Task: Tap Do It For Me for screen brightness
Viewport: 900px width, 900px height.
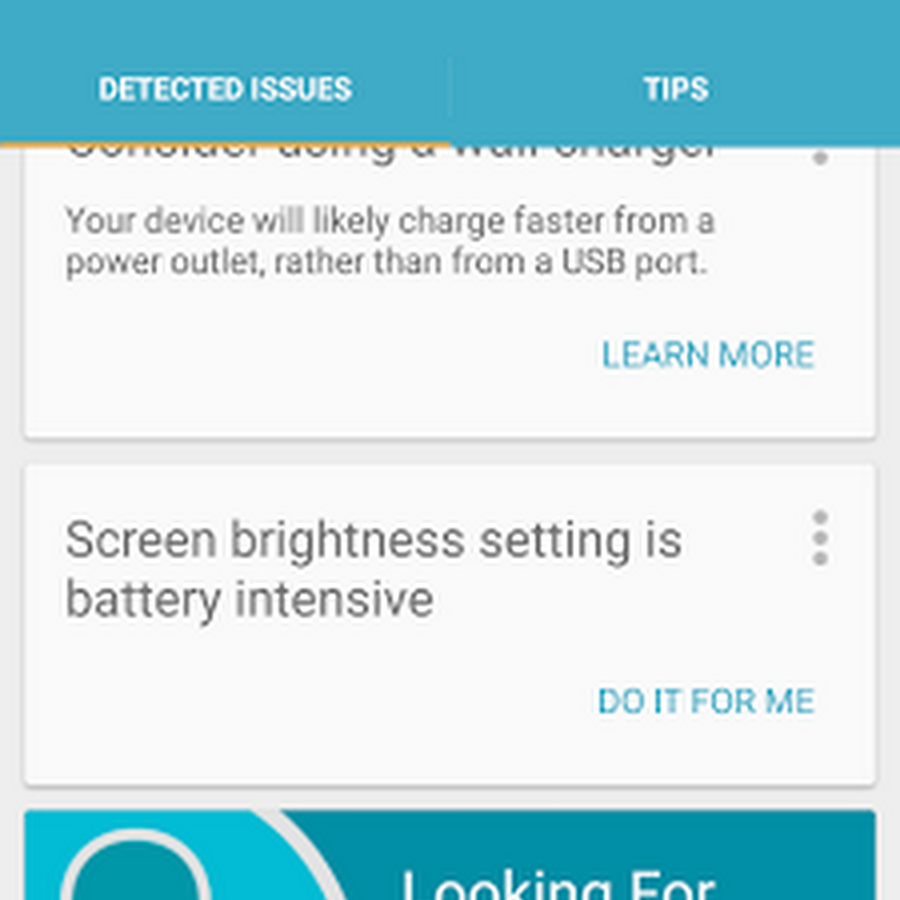Action: [706, 701]
